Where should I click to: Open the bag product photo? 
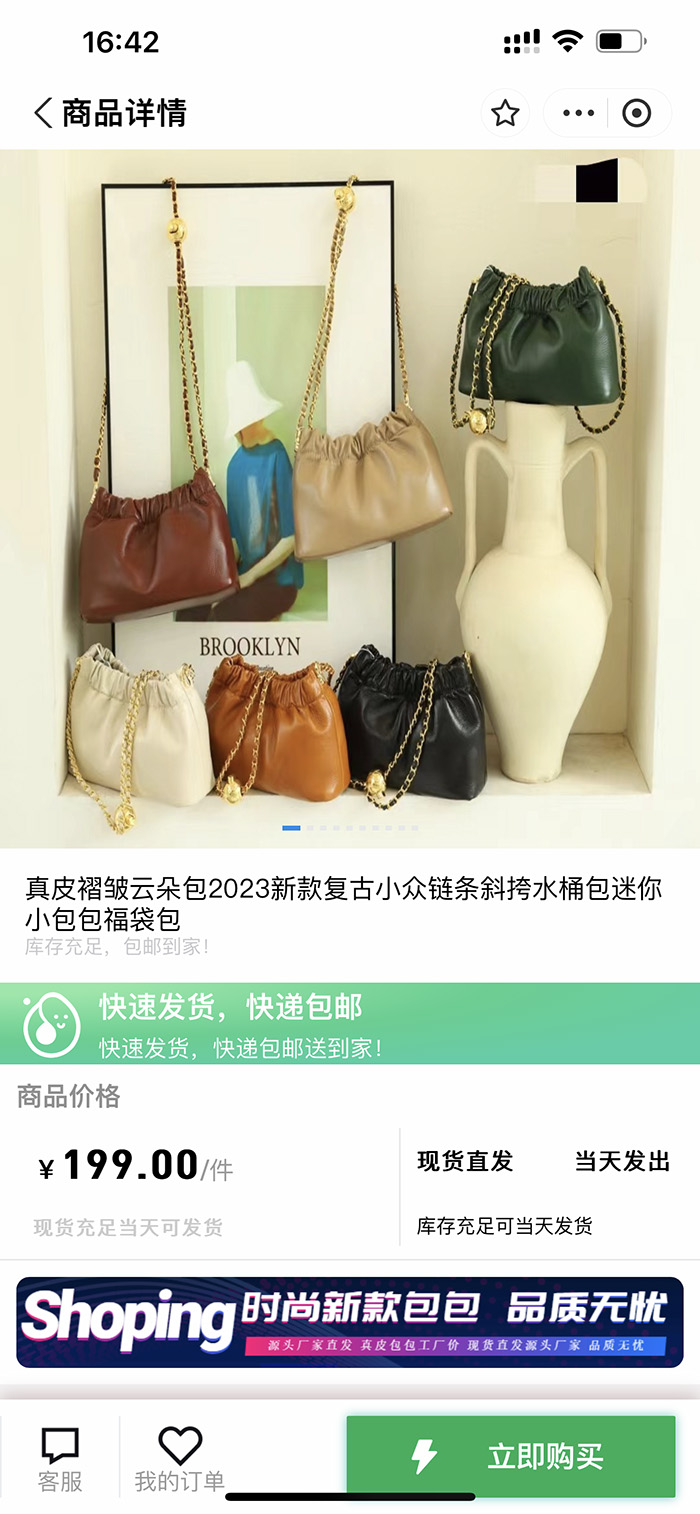click(x=350, y=498)
